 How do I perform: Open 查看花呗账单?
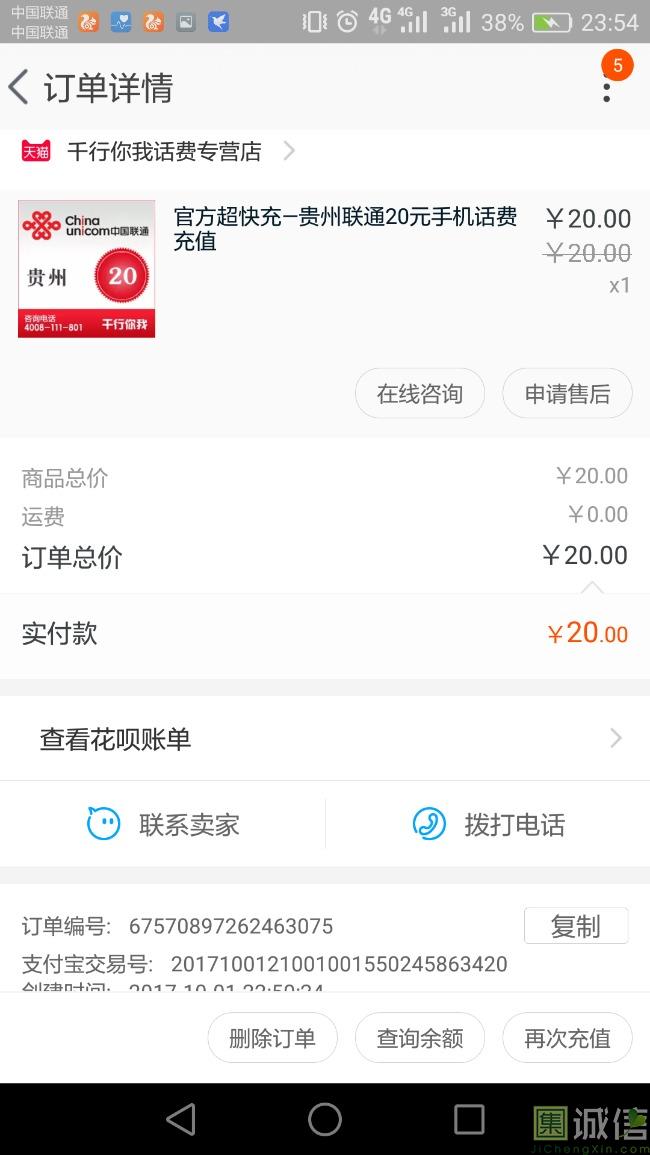[325, 738]
